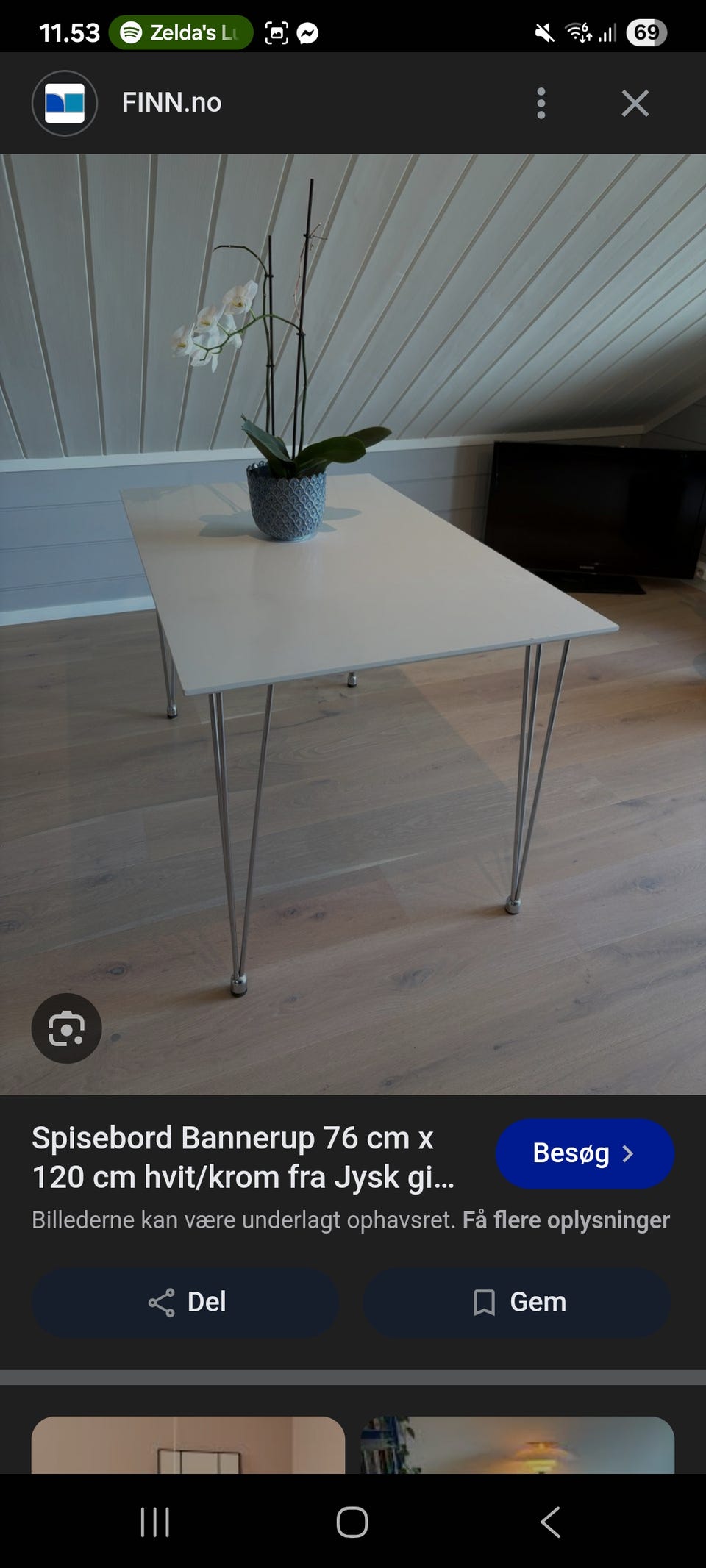Open recent apps from the navigation bar

[155, 1522]
